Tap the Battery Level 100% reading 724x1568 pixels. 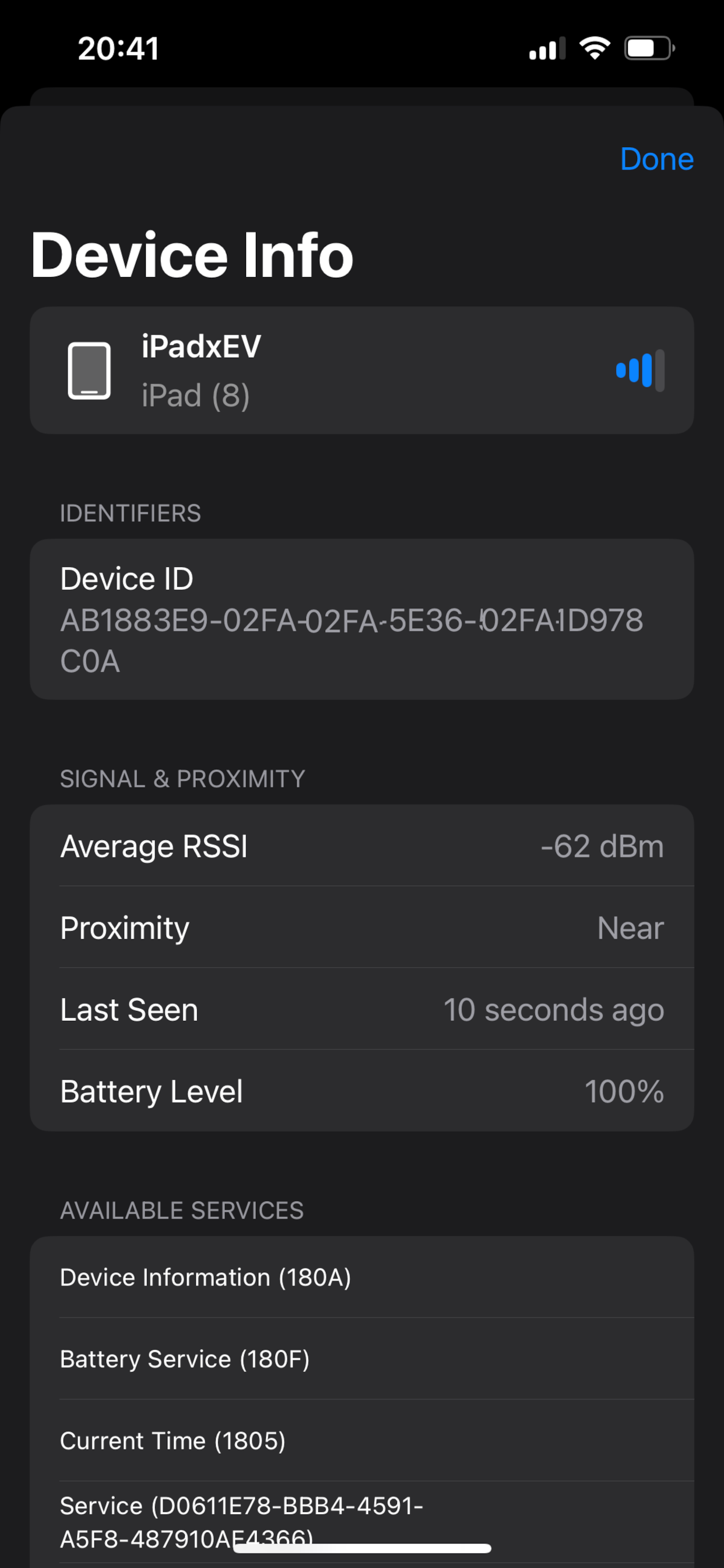click(362, 1091)
